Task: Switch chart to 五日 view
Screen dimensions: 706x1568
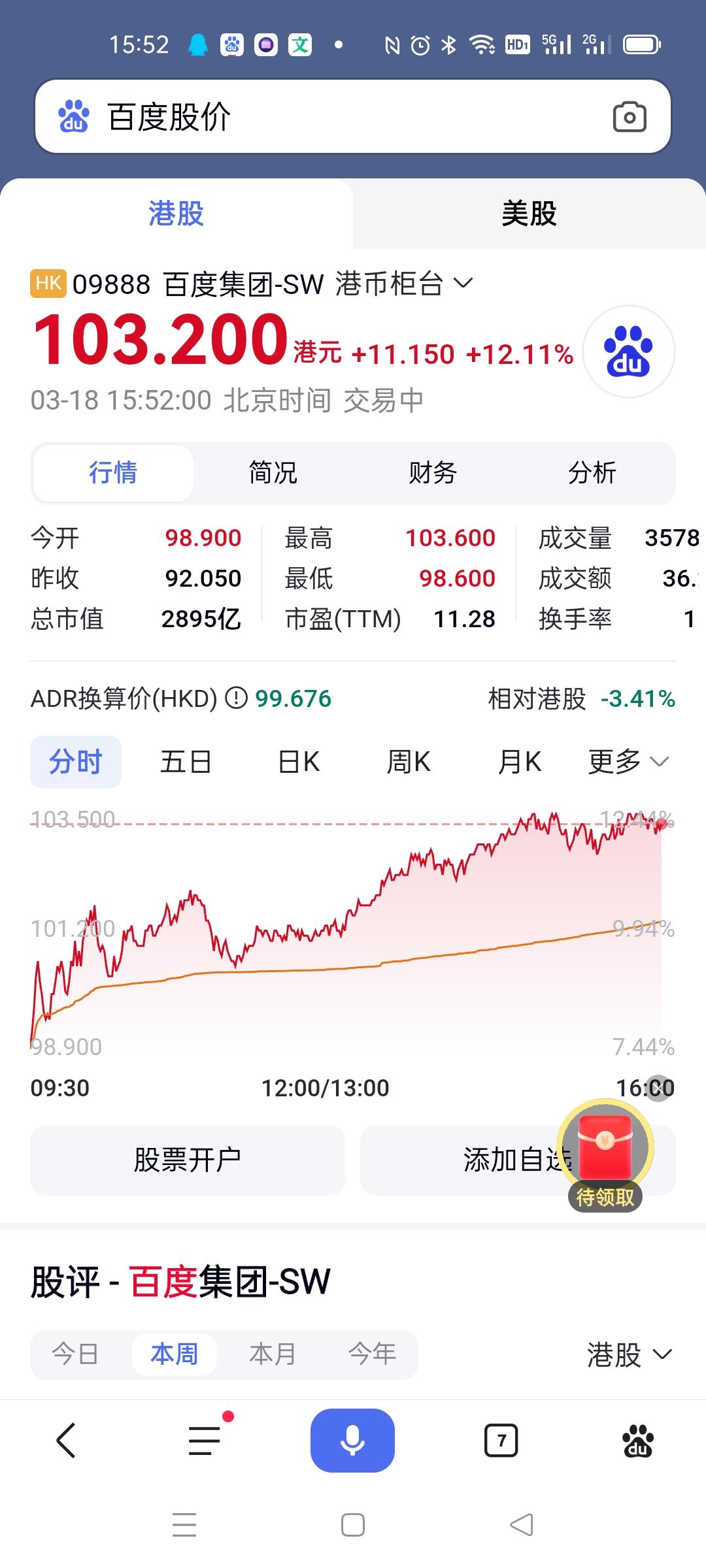Action: pos(185,760)
